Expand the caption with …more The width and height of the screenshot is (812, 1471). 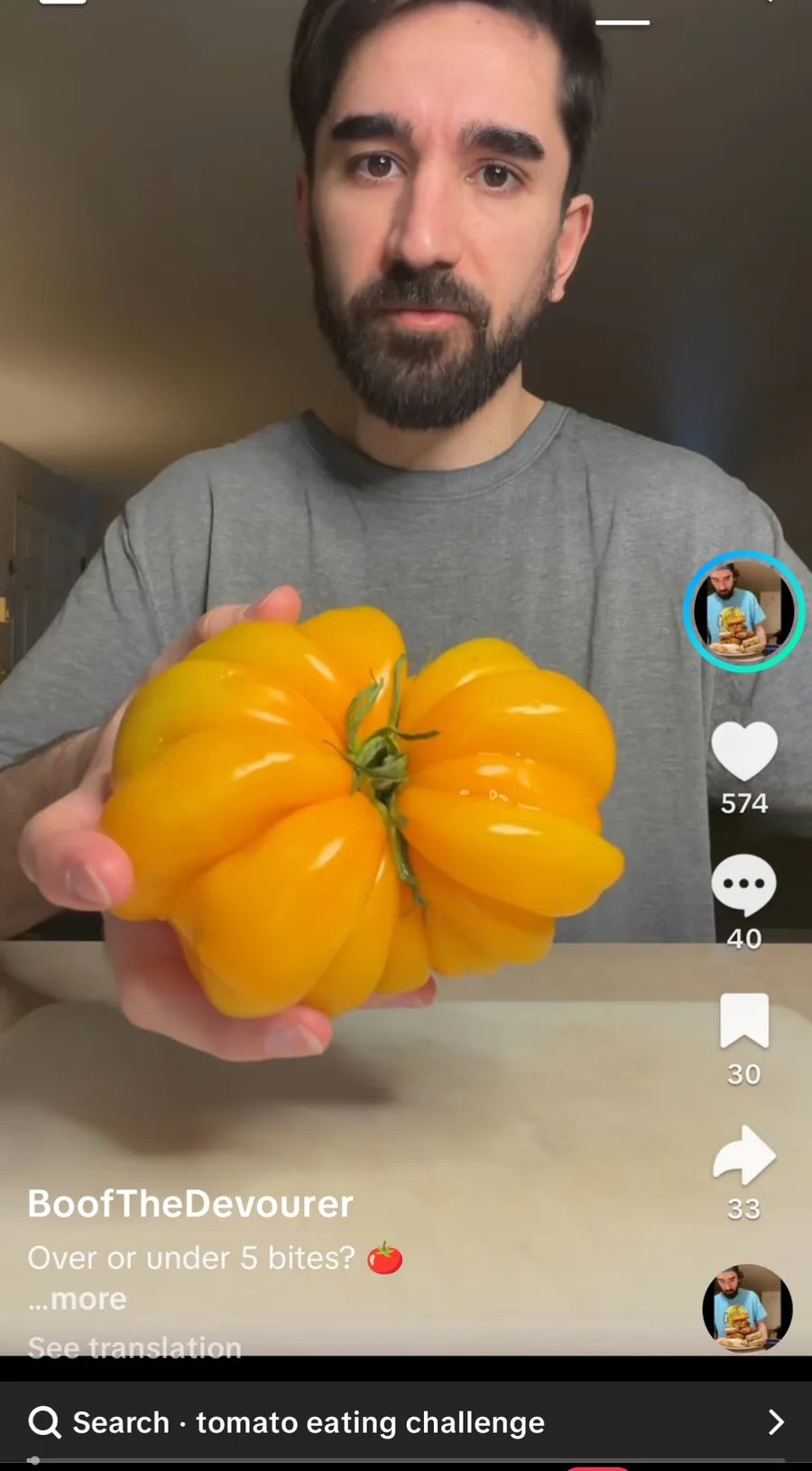coord(78,1300)
